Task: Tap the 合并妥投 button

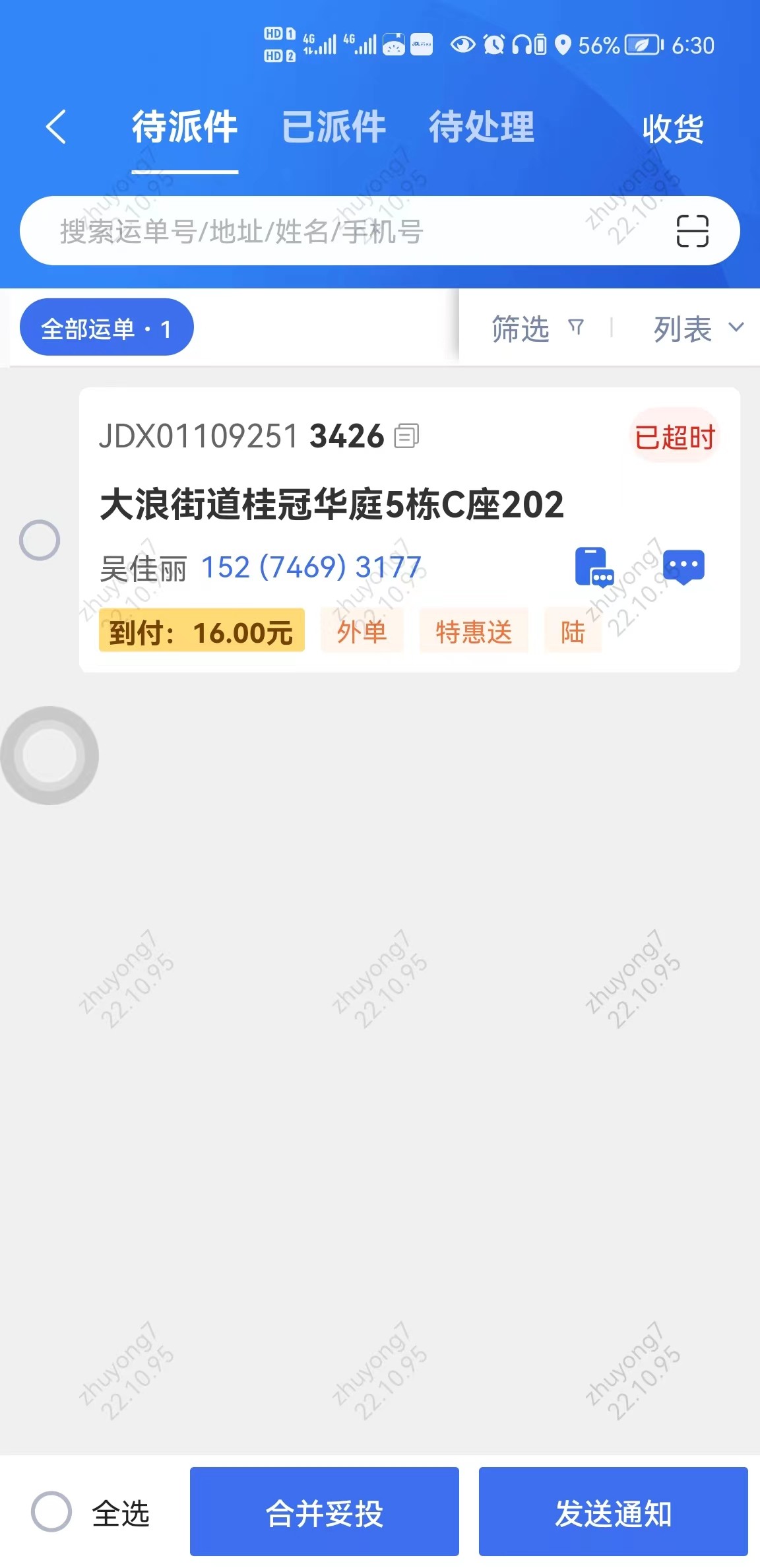Action: click(324, 1512)
